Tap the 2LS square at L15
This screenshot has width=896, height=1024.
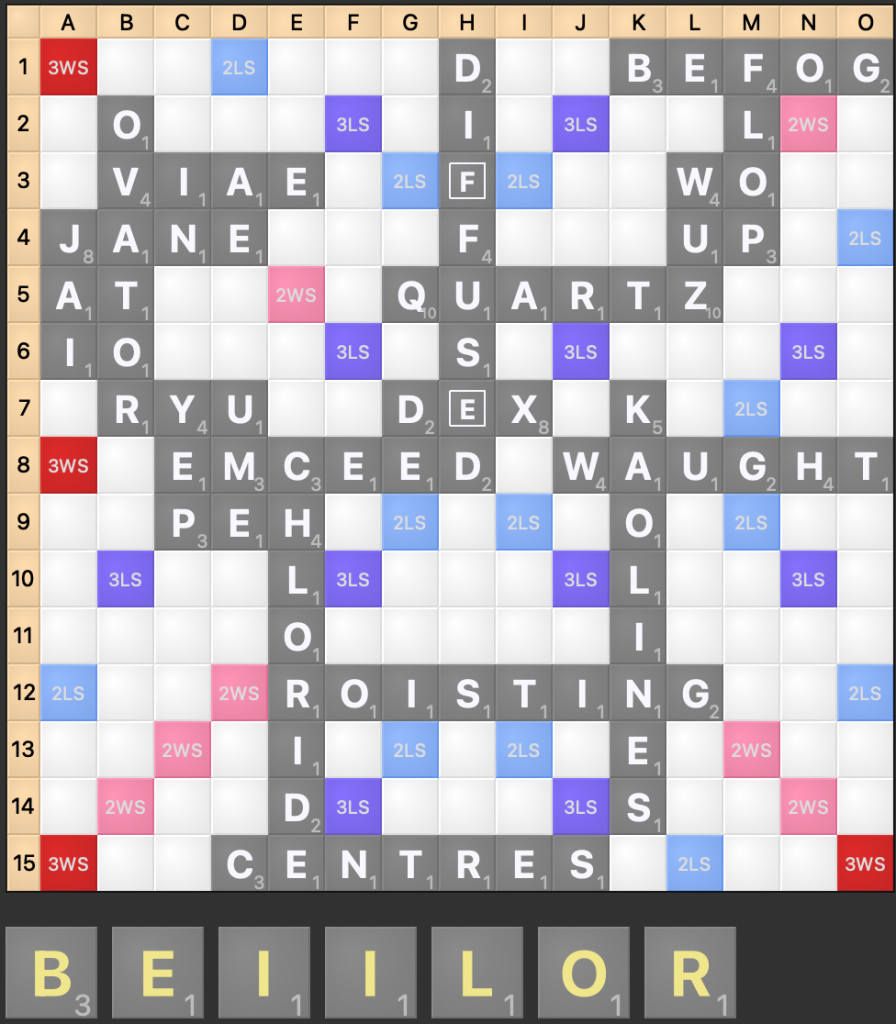(x=694, y=863)
